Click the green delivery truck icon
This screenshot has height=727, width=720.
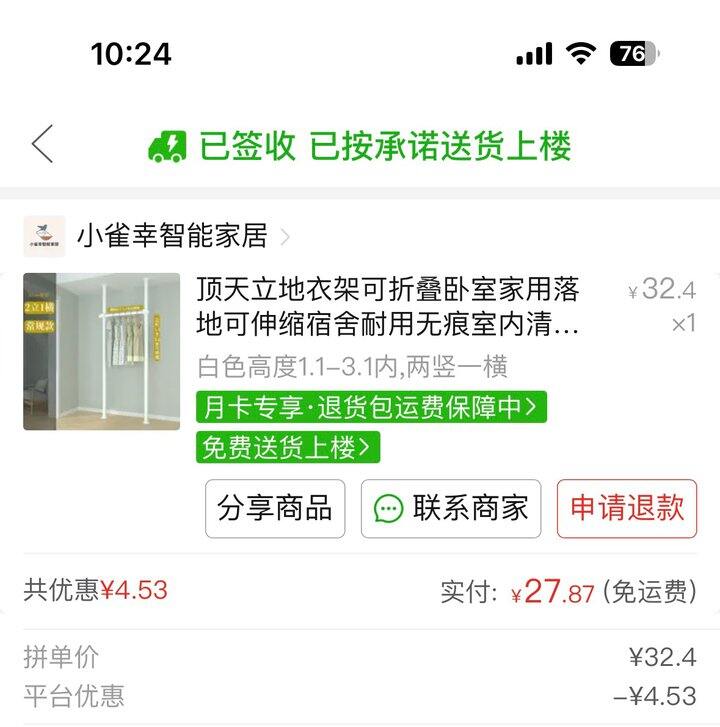tap(166, 145)
